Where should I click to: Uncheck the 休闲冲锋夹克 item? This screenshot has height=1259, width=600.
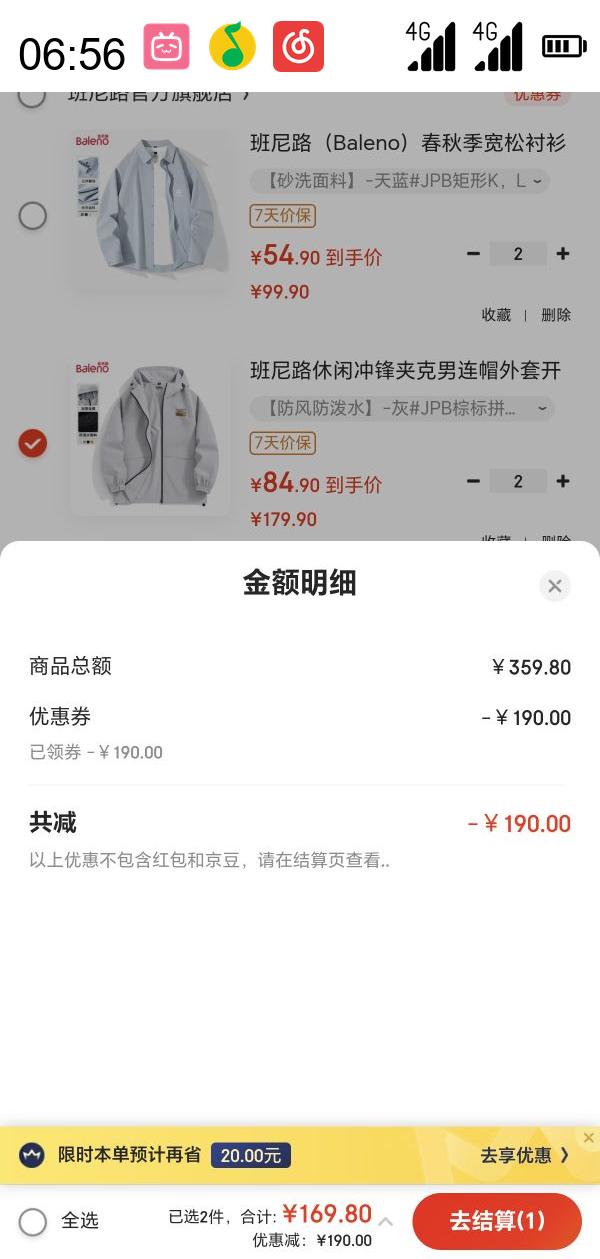[x=33, y=443]
